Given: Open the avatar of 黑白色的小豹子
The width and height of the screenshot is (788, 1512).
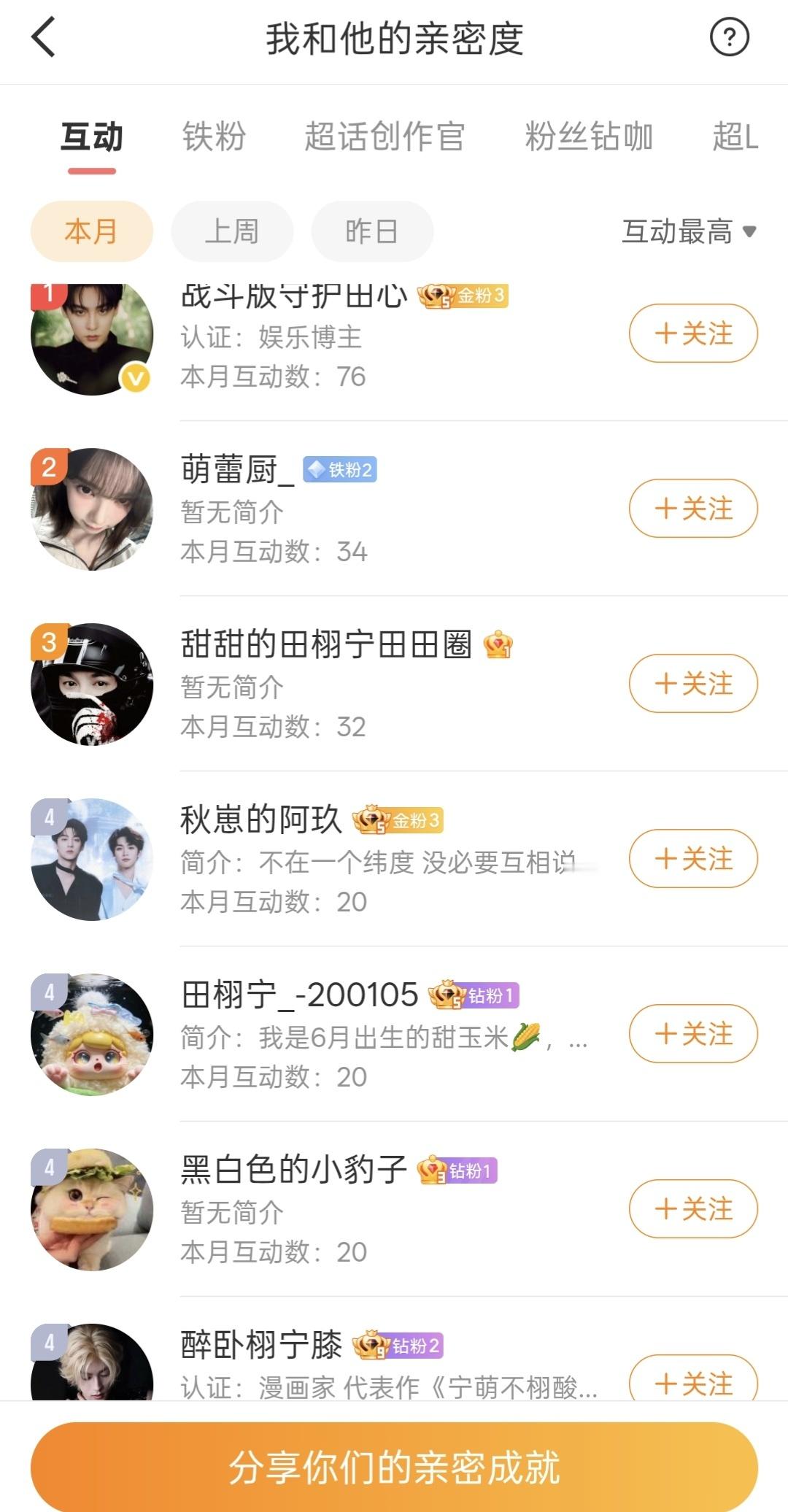Looking at the screenshot, I should click(92, 1209).
